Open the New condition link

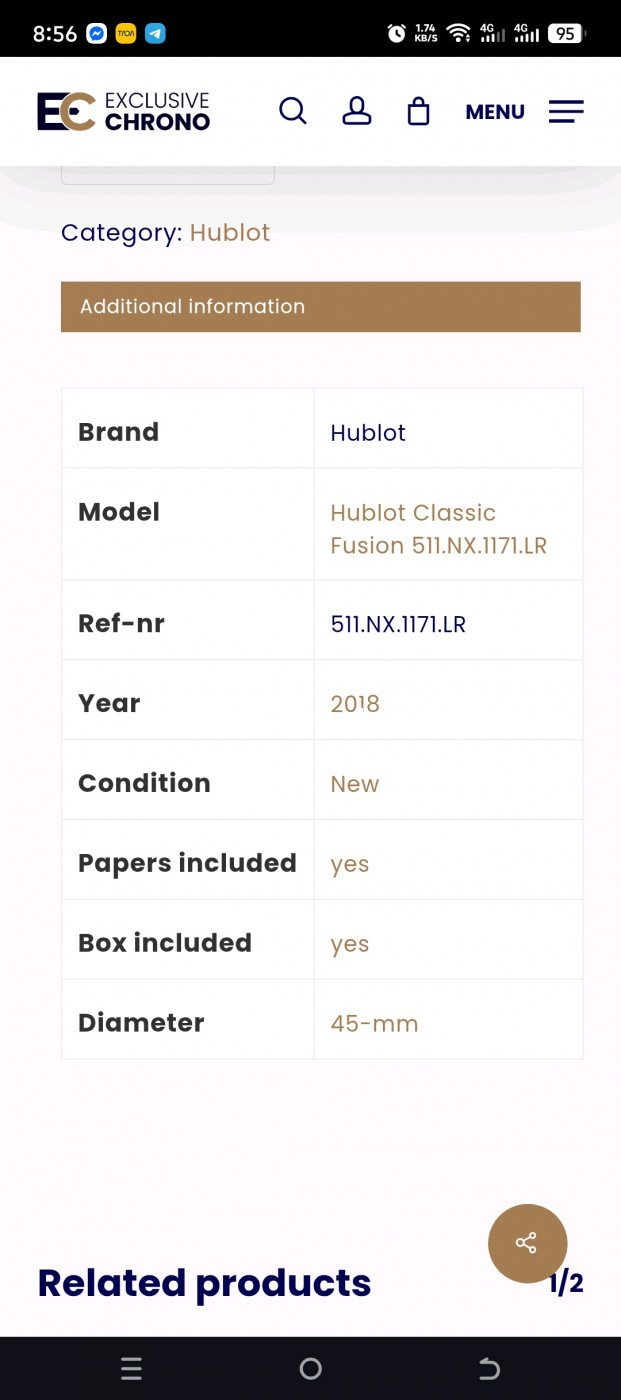[x=355, y=784]
